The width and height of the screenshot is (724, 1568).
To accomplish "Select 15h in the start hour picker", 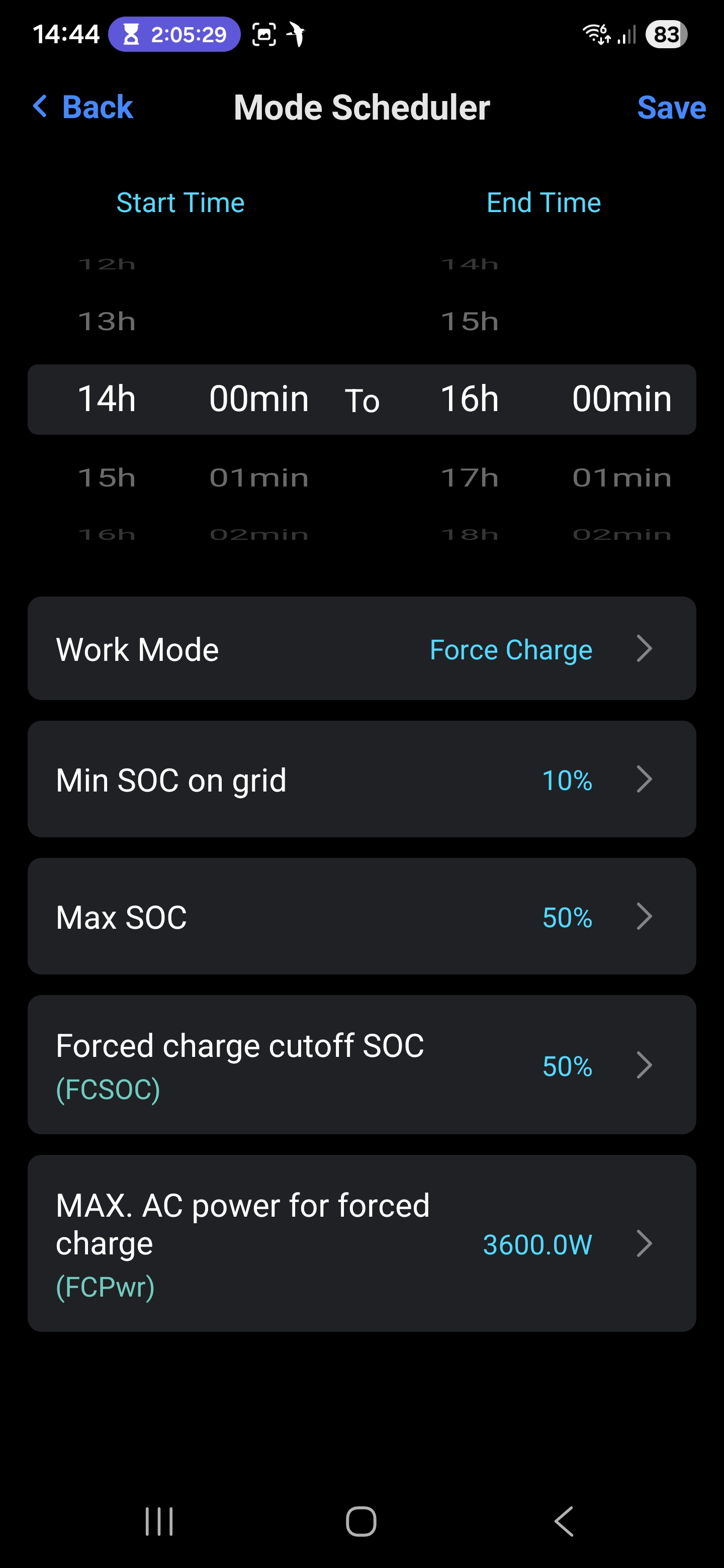I will (x=107, y=478).
